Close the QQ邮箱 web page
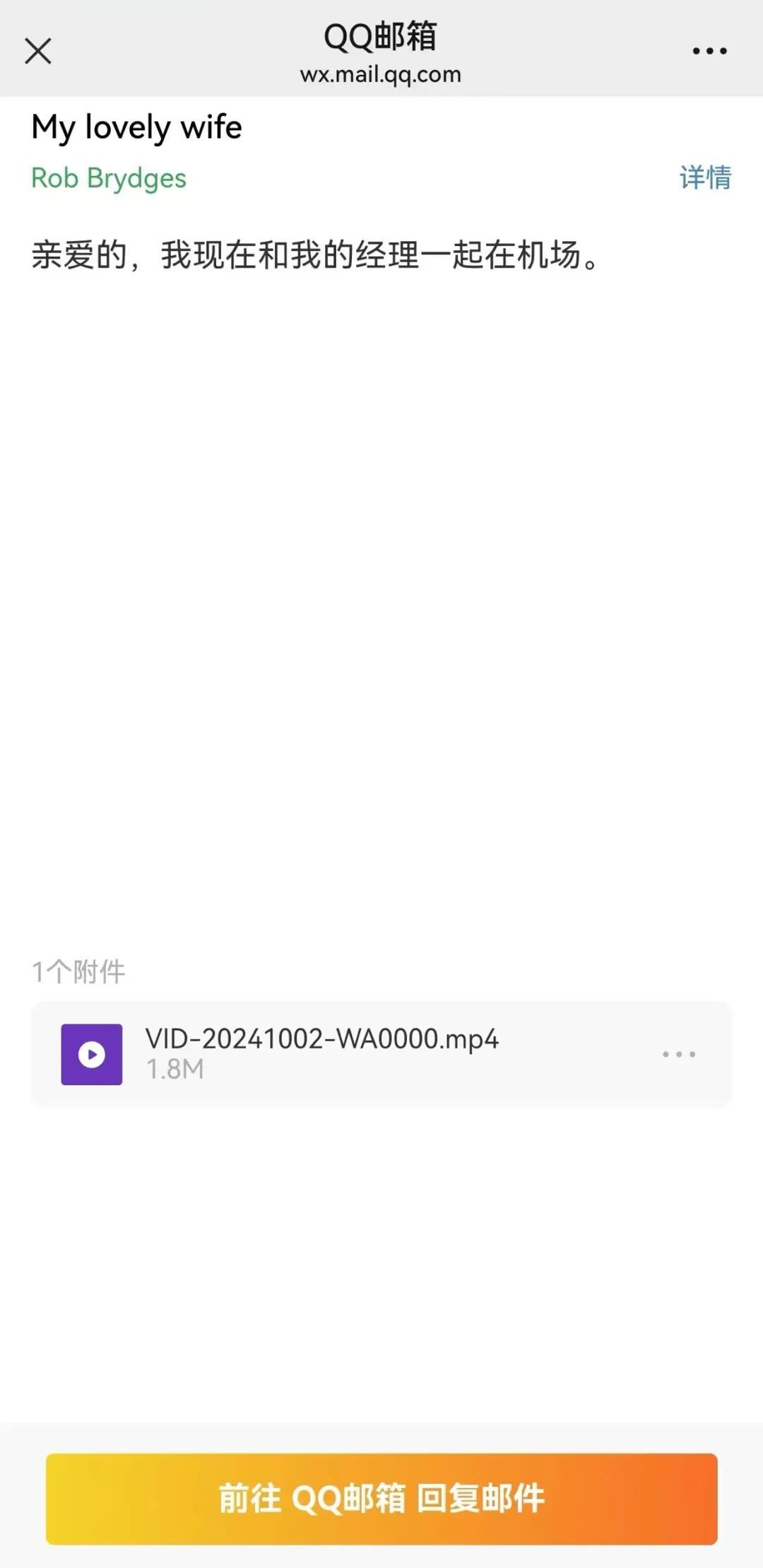Viewport: 763px width, 1568px height. [x=38, y=51]
